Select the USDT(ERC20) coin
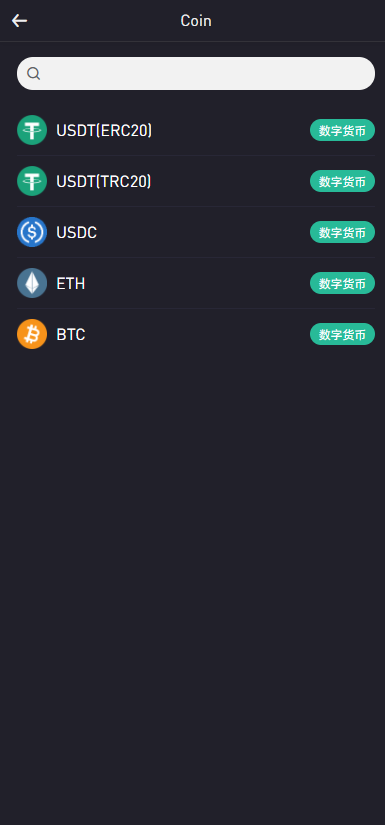Viewport: 385px width, 825px height. (x=196, y=130)
